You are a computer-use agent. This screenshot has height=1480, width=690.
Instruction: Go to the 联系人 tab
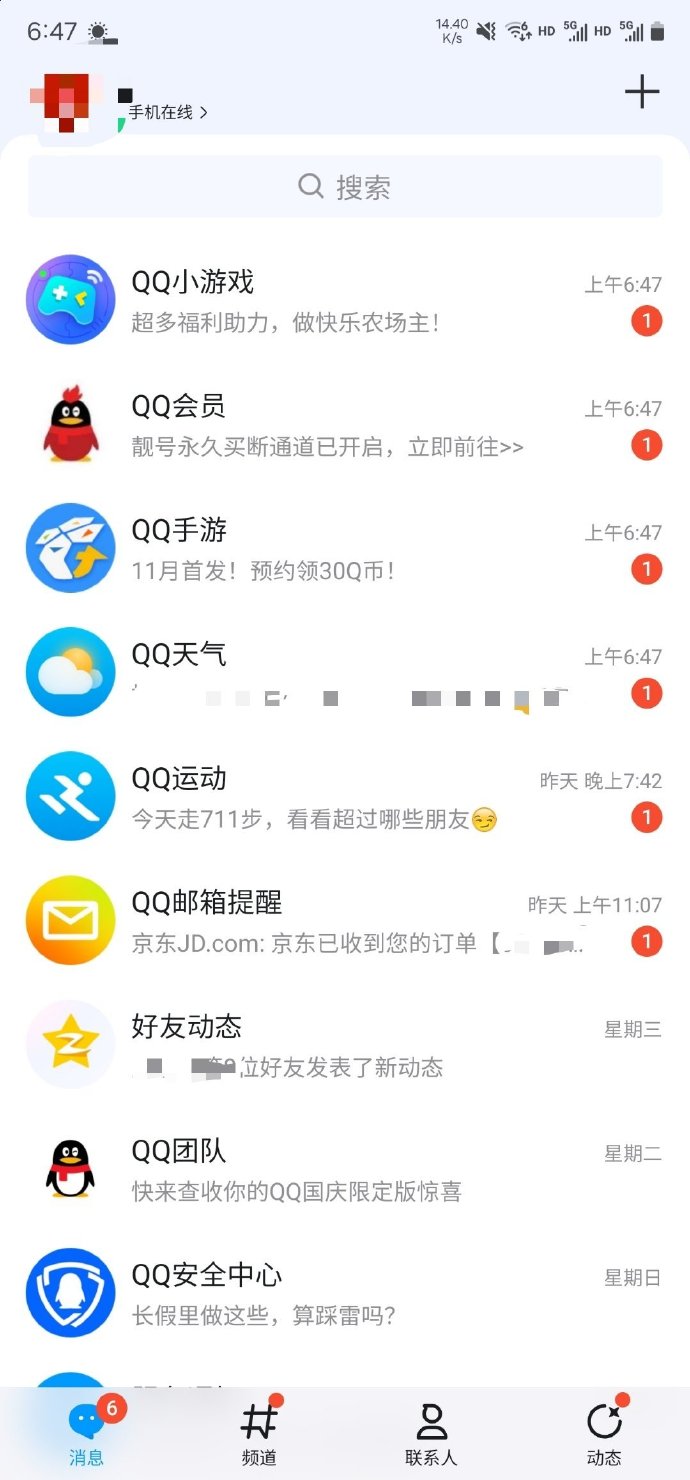(431, 1432)
